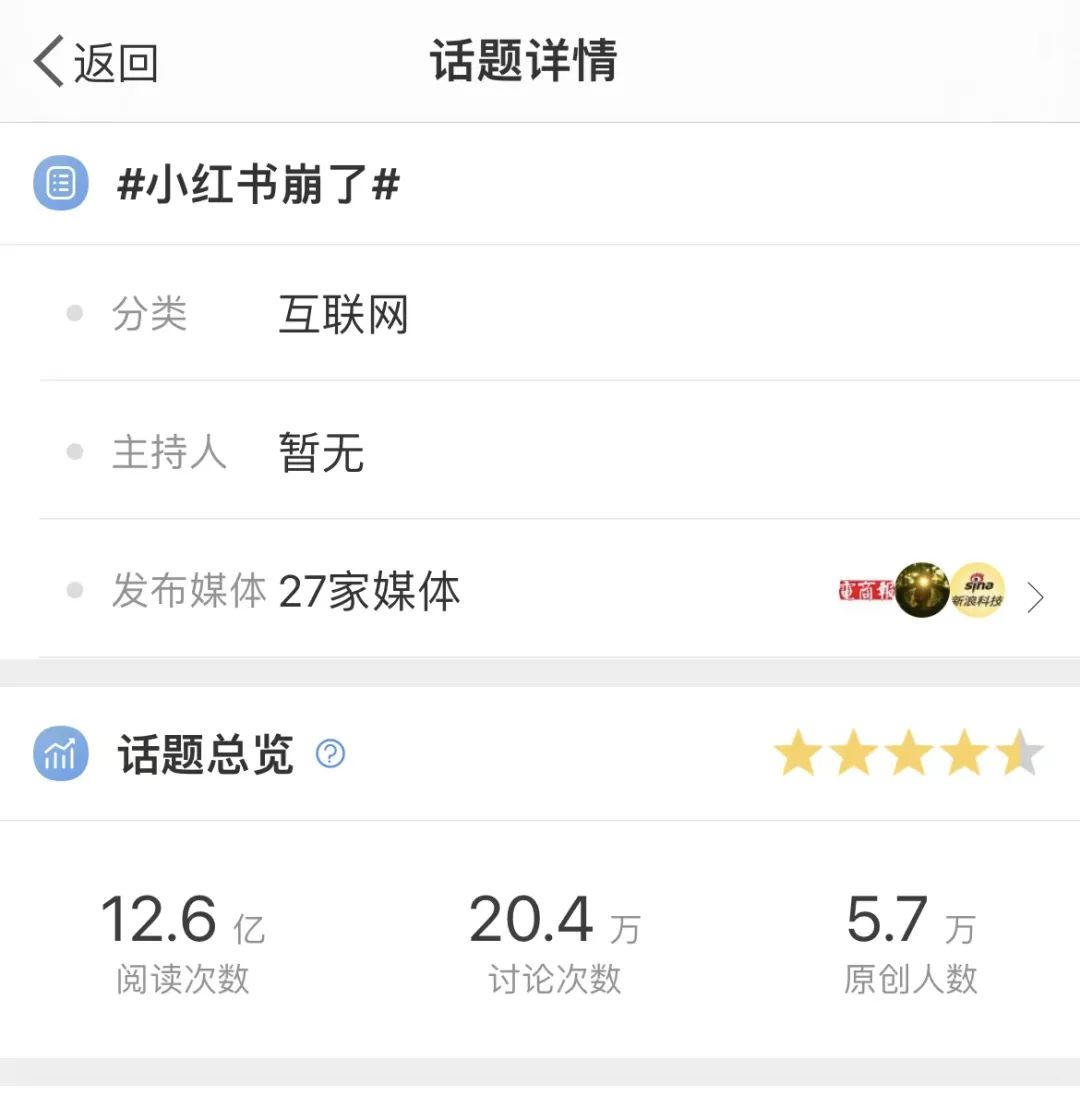
Task: Tap 话题详情 in the title bar
Action: (524, 59)
